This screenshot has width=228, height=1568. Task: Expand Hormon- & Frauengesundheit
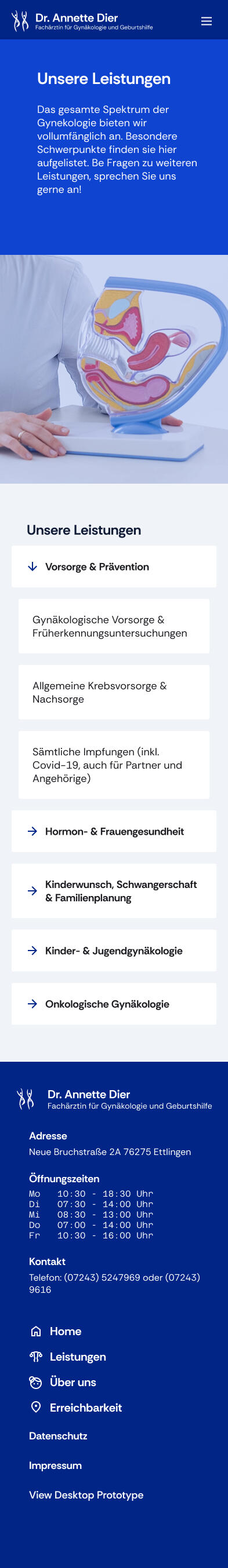pyautogui.click(x=114, y=831)
